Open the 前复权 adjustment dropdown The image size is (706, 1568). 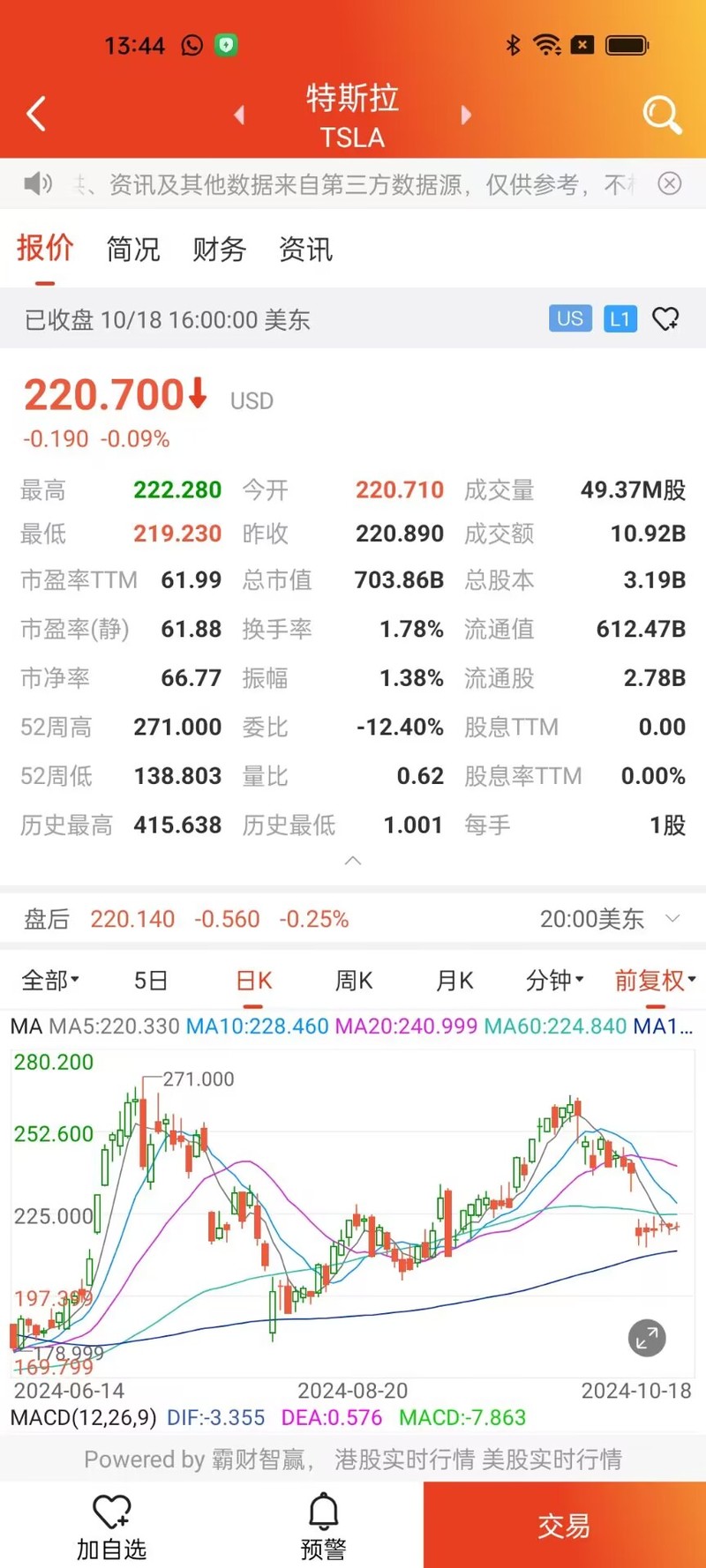point(656,981)
